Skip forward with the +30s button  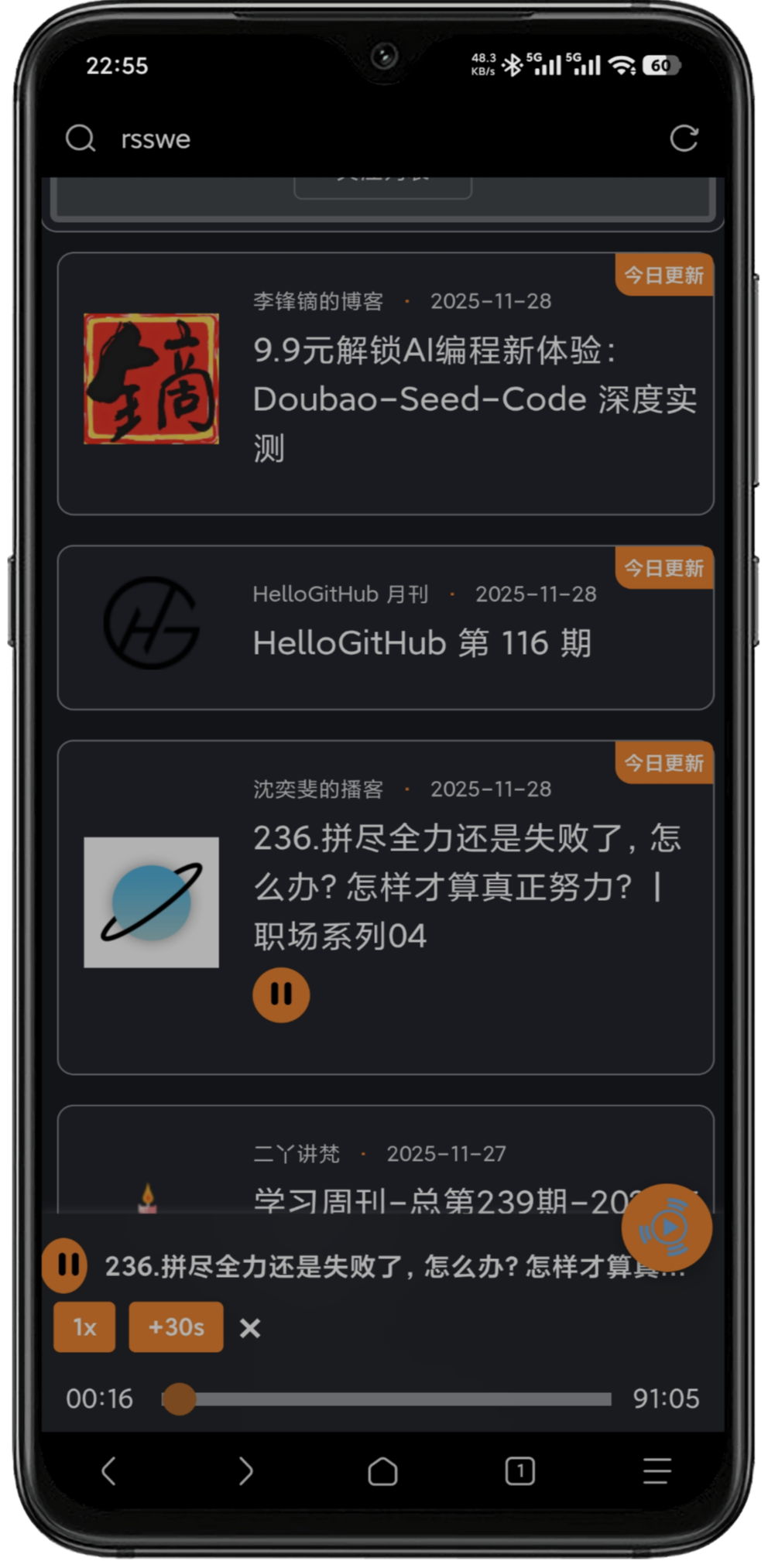[176, 1327]
